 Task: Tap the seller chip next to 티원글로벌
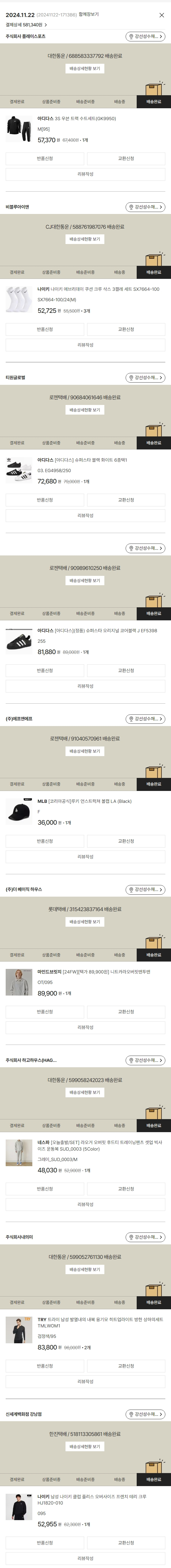pyautogui.click(x=145, y=378)
